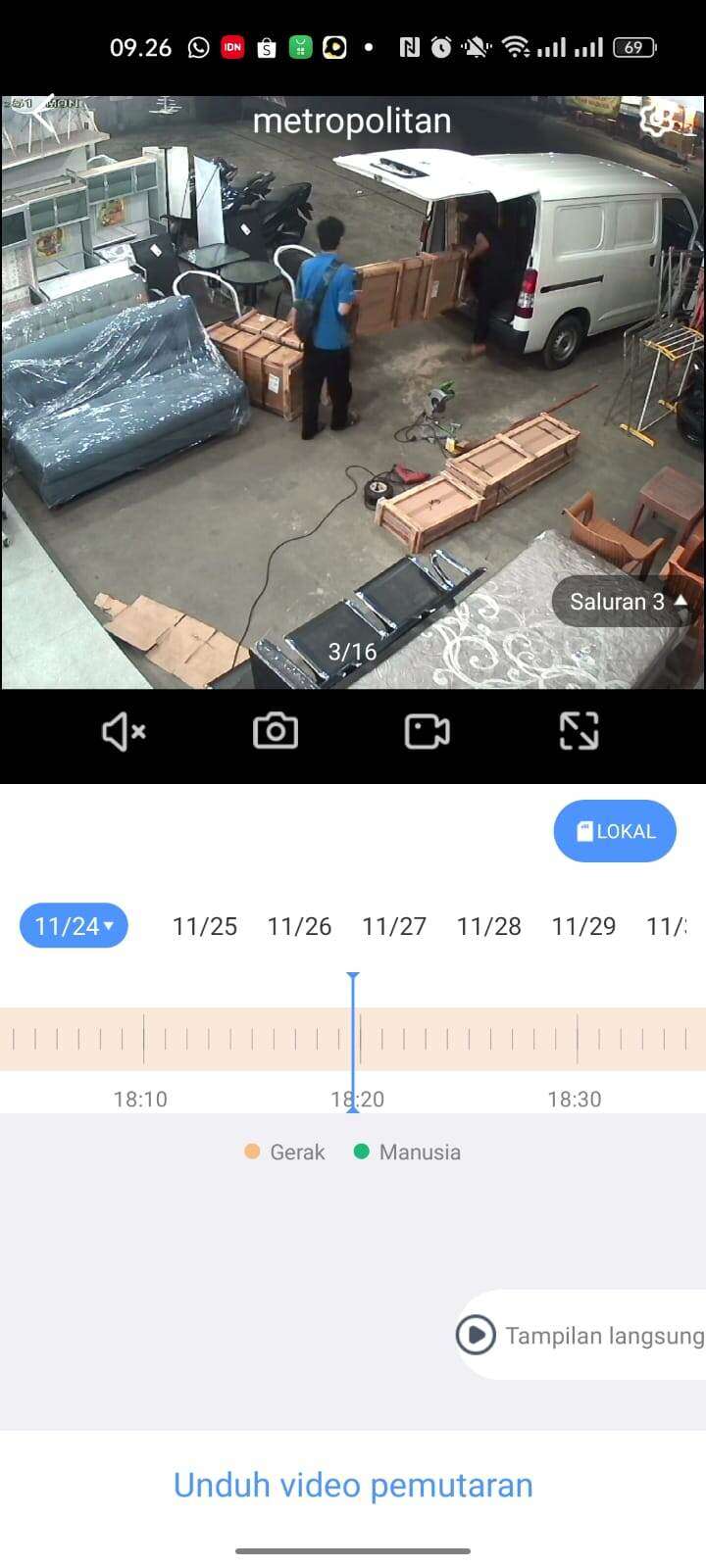The image size is (706, 1568).
Task: Start recording with the video icon
Action: (x=428, y=731)
